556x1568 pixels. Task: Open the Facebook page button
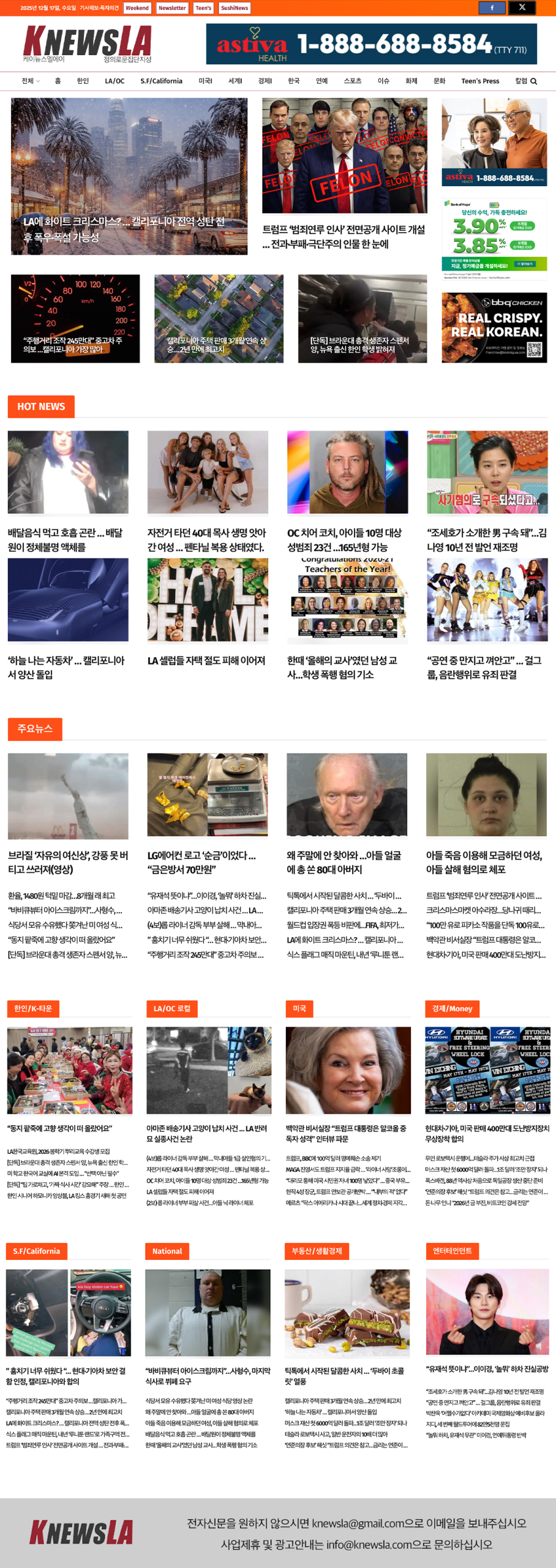(x=492, y=8)
